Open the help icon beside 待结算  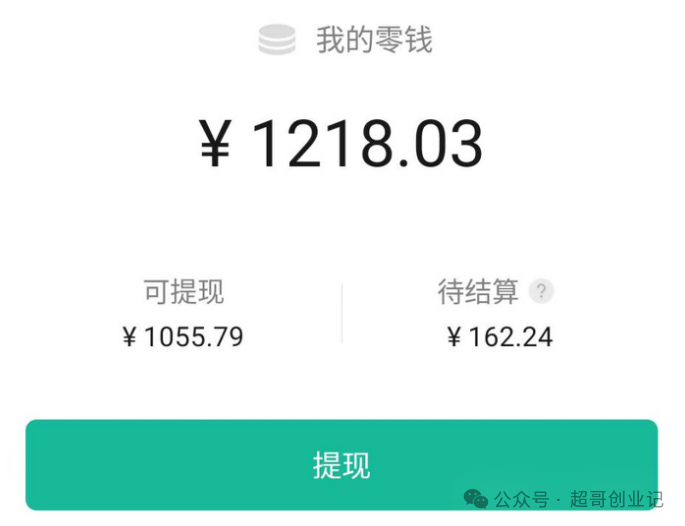[541, 292]
